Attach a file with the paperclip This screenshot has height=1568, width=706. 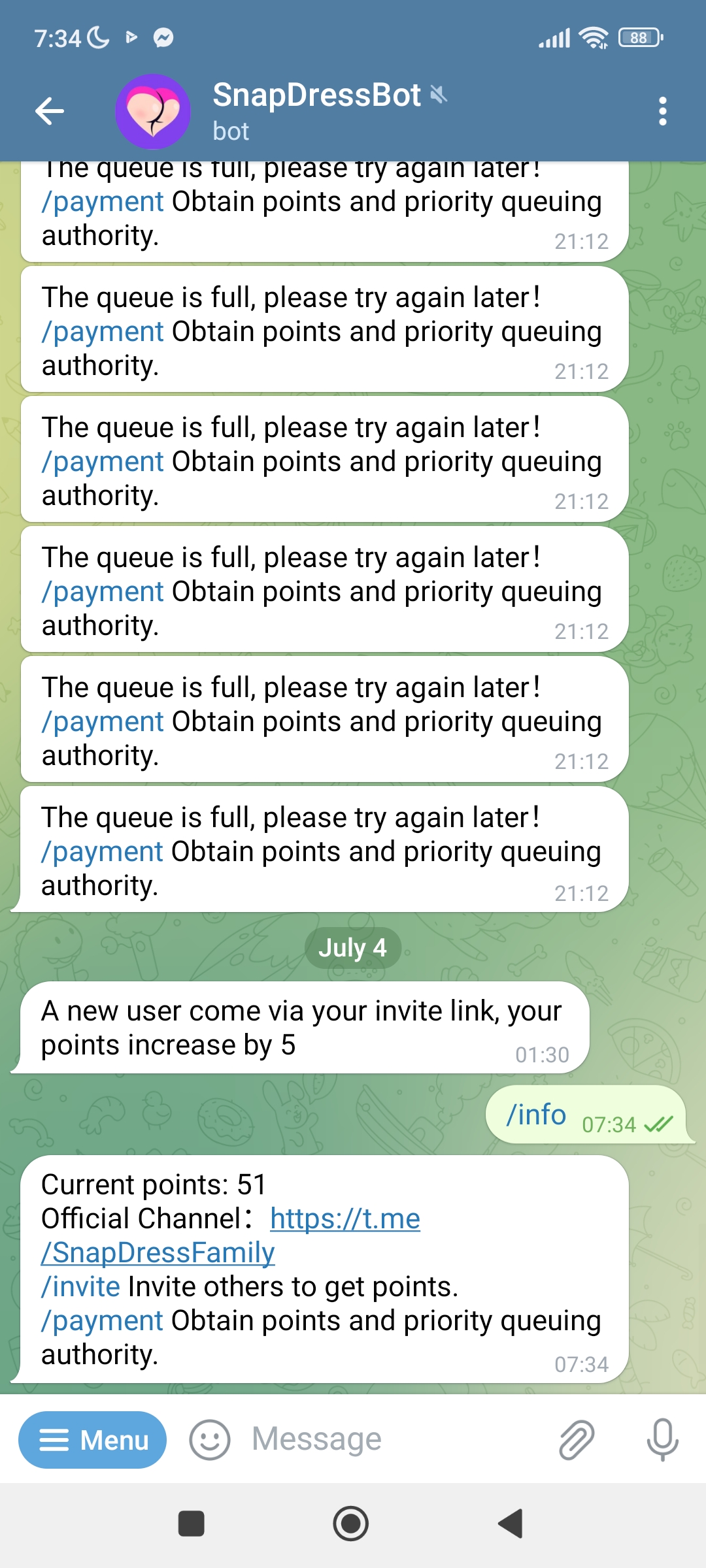tap(577, 1440)
